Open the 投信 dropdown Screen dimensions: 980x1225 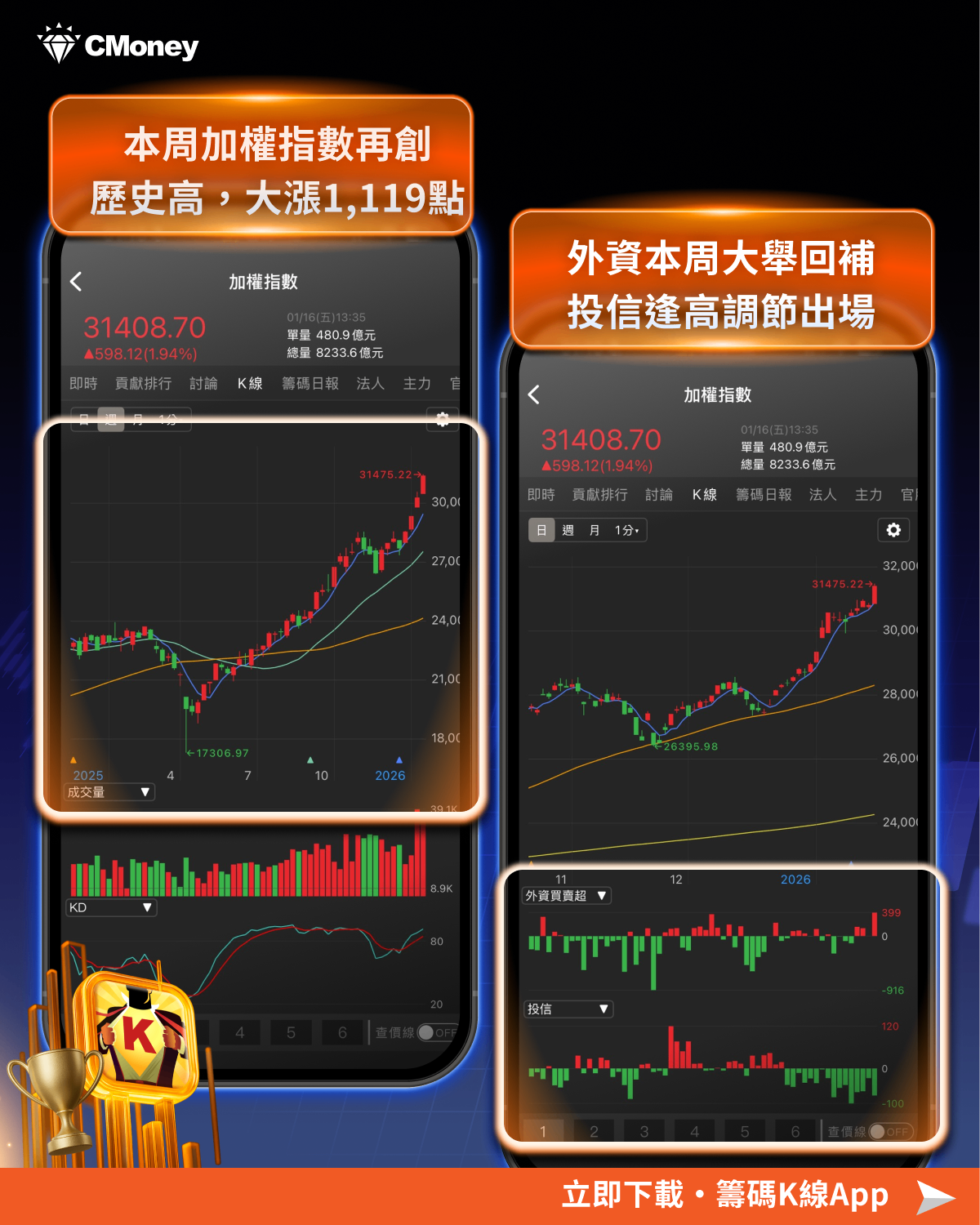[x=568, y=1009]
